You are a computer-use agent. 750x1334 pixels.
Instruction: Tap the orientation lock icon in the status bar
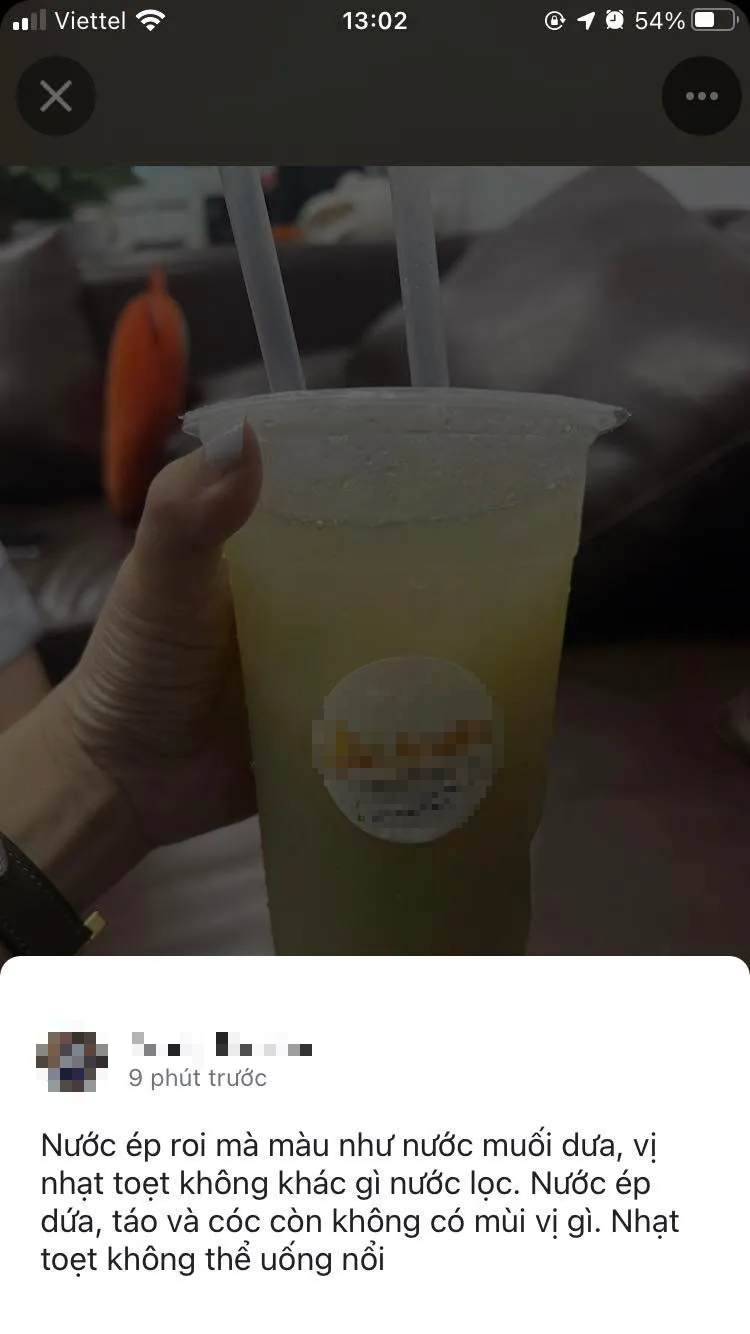(x=554, y=20)
